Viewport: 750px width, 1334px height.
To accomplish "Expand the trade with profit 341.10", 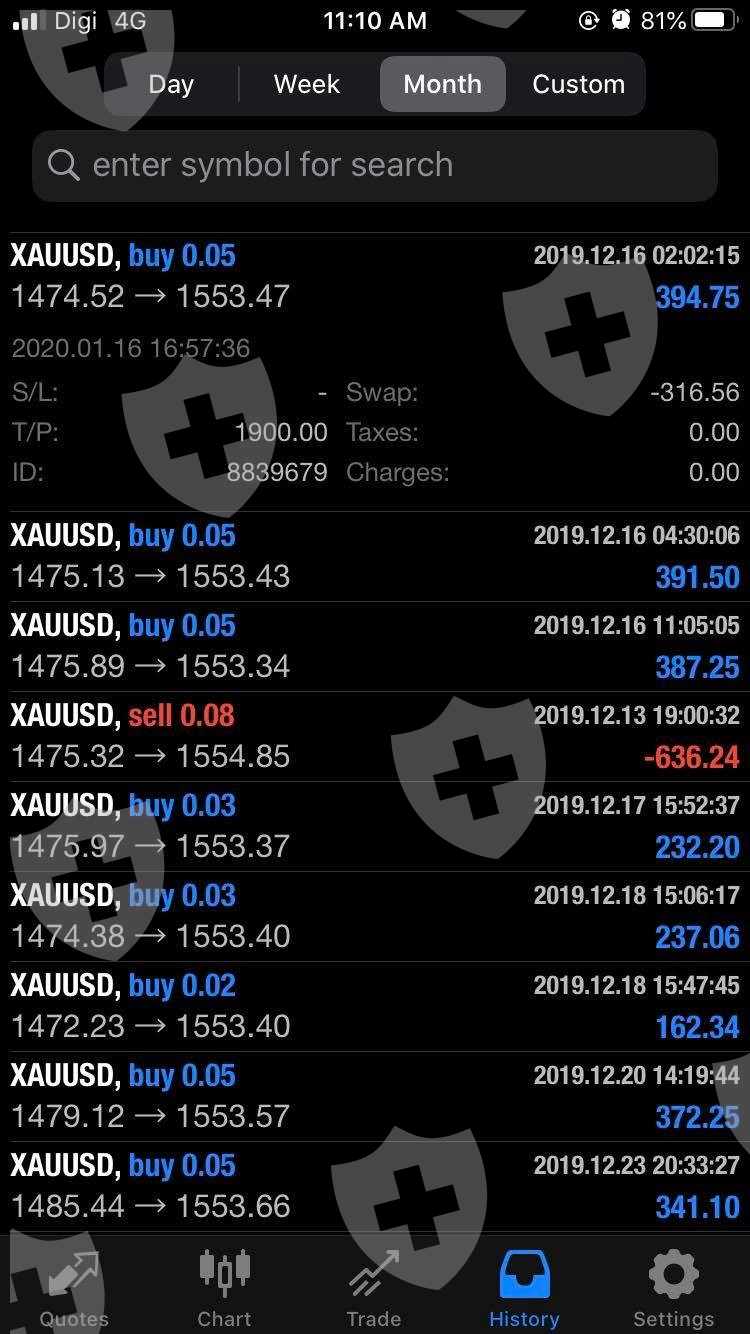I will [x=375, y=1187].
